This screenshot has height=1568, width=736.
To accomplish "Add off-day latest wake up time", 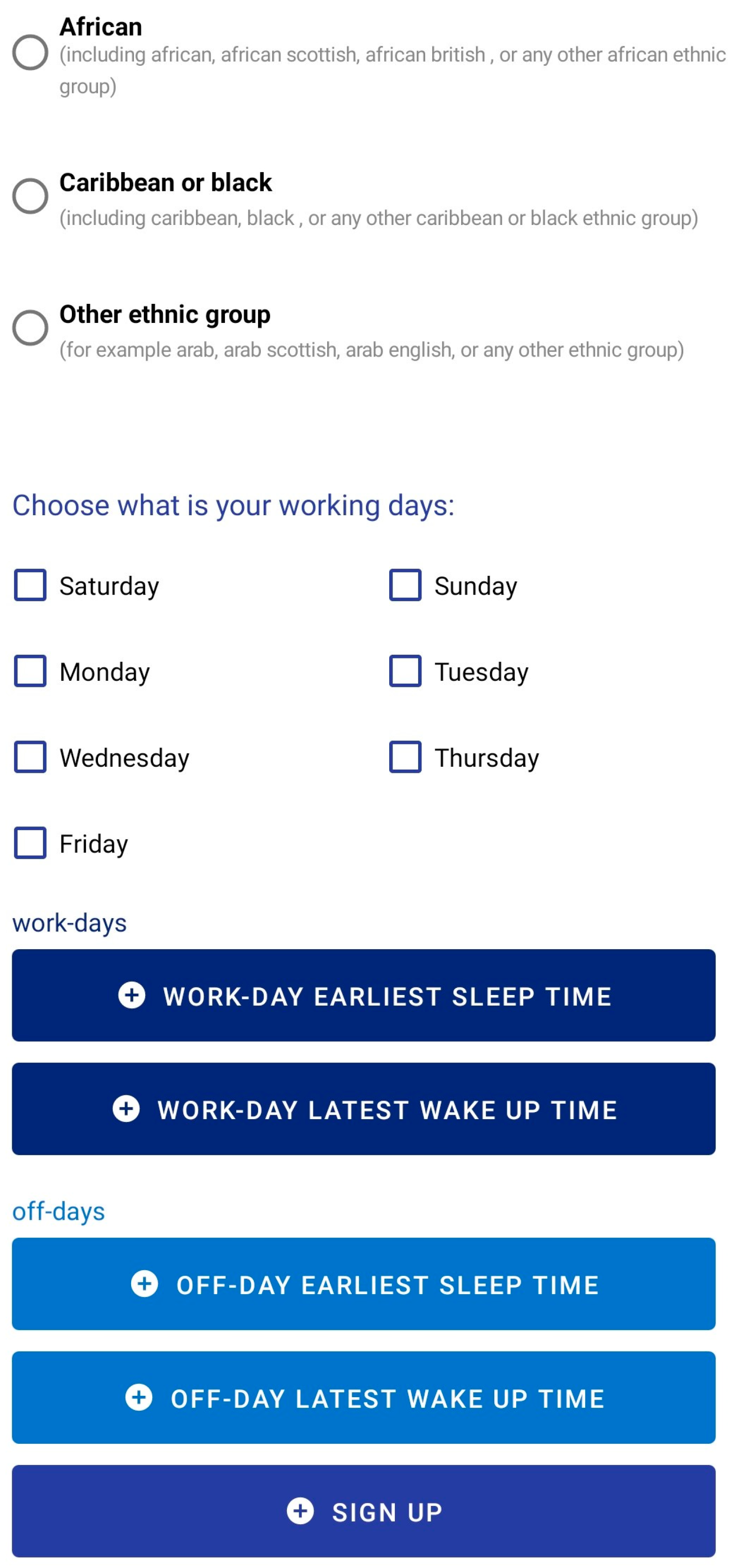I will (x=364, y=1397).
